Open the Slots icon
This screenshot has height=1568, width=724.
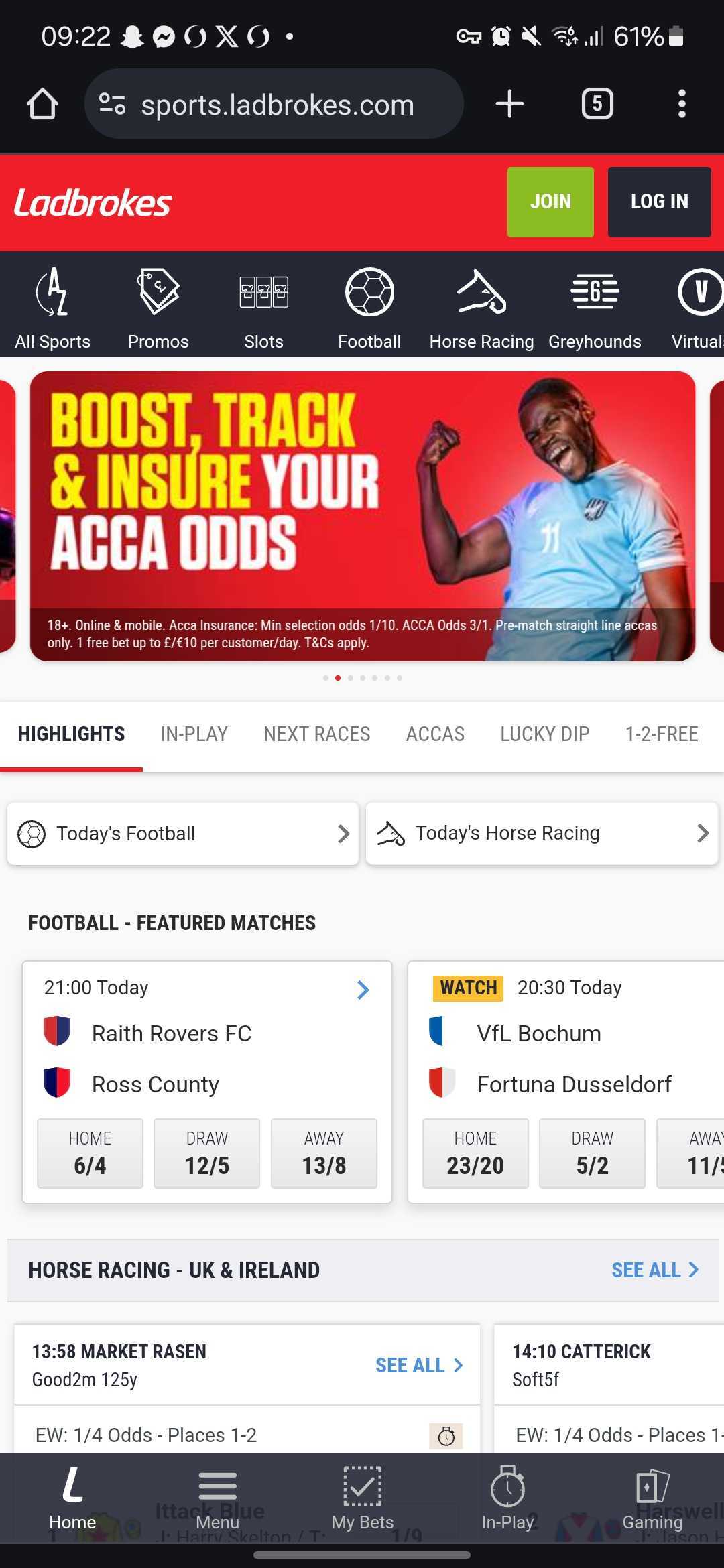(x=263, y=293)
